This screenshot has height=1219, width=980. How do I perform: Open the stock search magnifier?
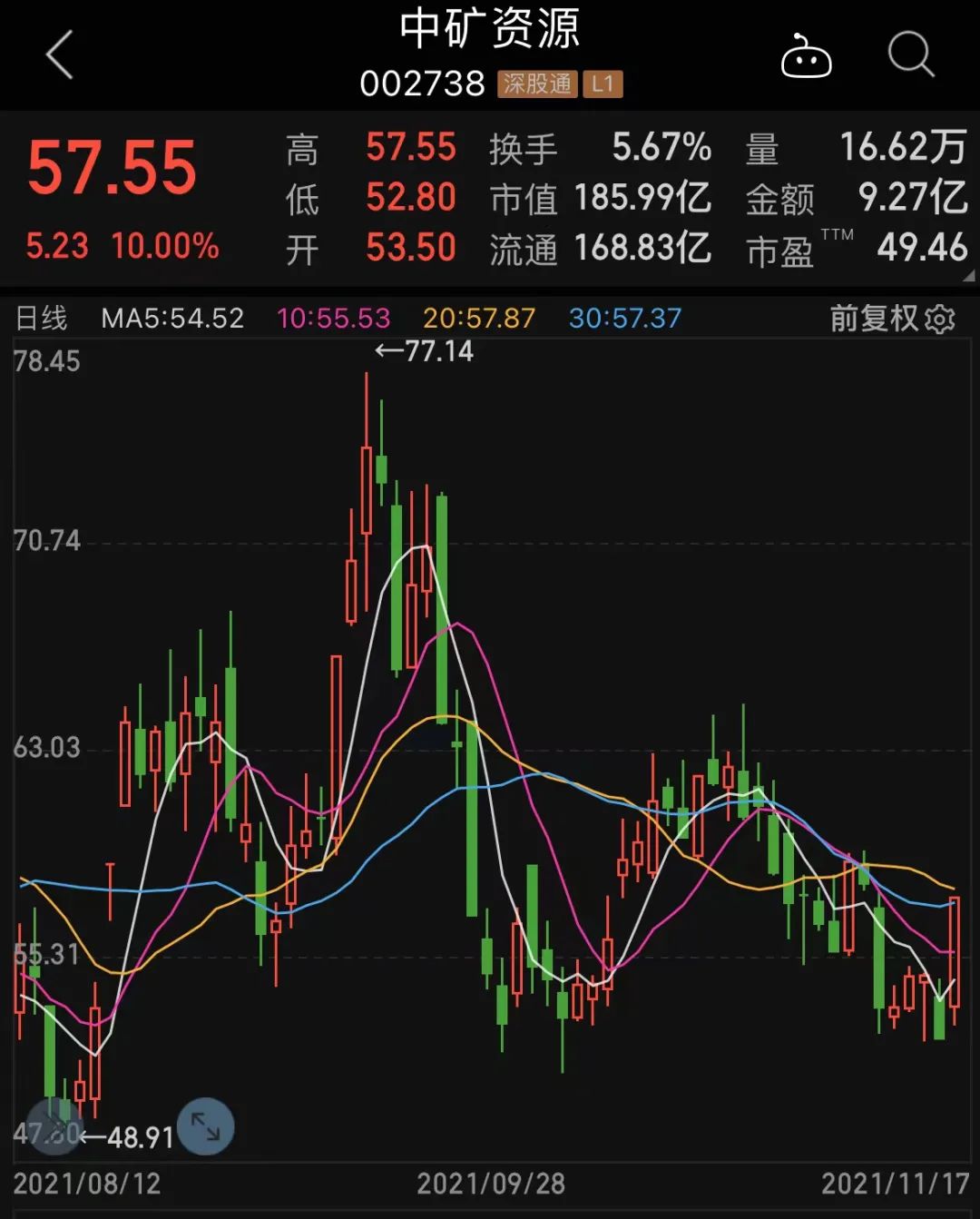point(910,56)
